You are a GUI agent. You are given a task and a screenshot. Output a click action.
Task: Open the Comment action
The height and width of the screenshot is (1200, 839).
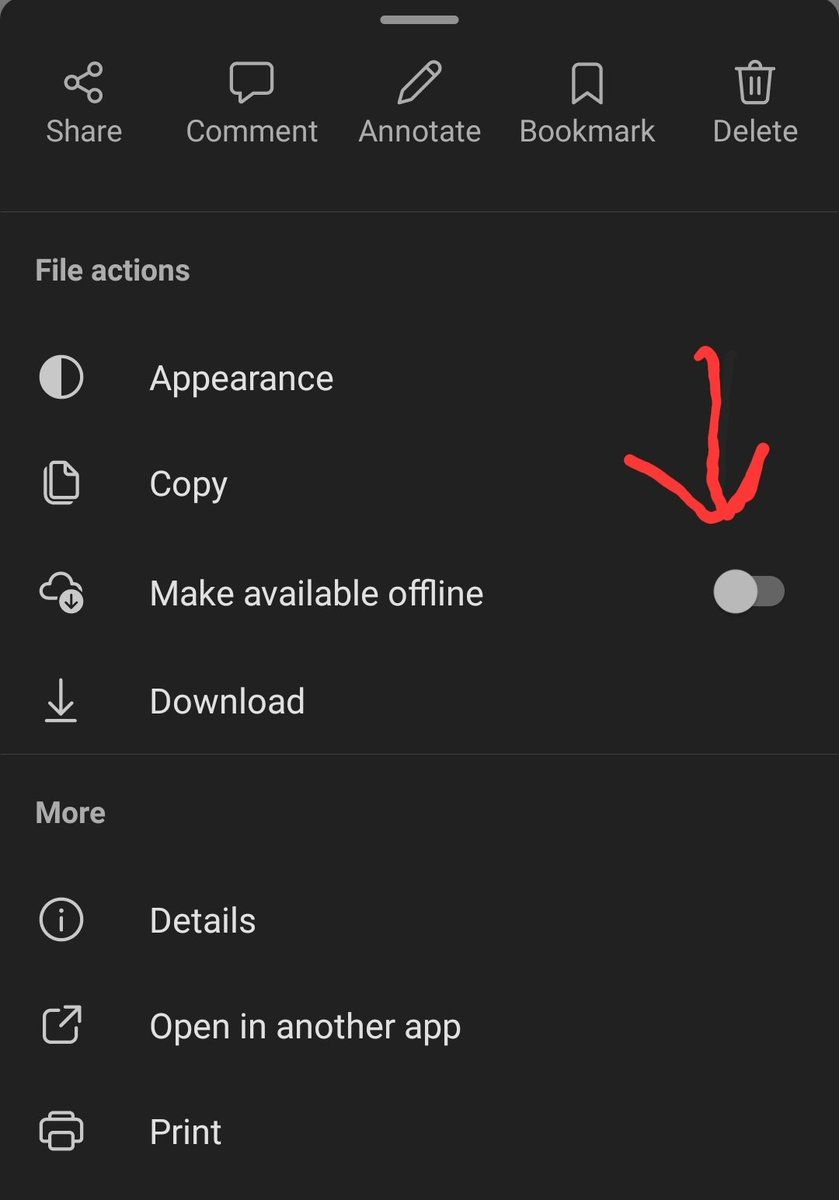[252, 104]
